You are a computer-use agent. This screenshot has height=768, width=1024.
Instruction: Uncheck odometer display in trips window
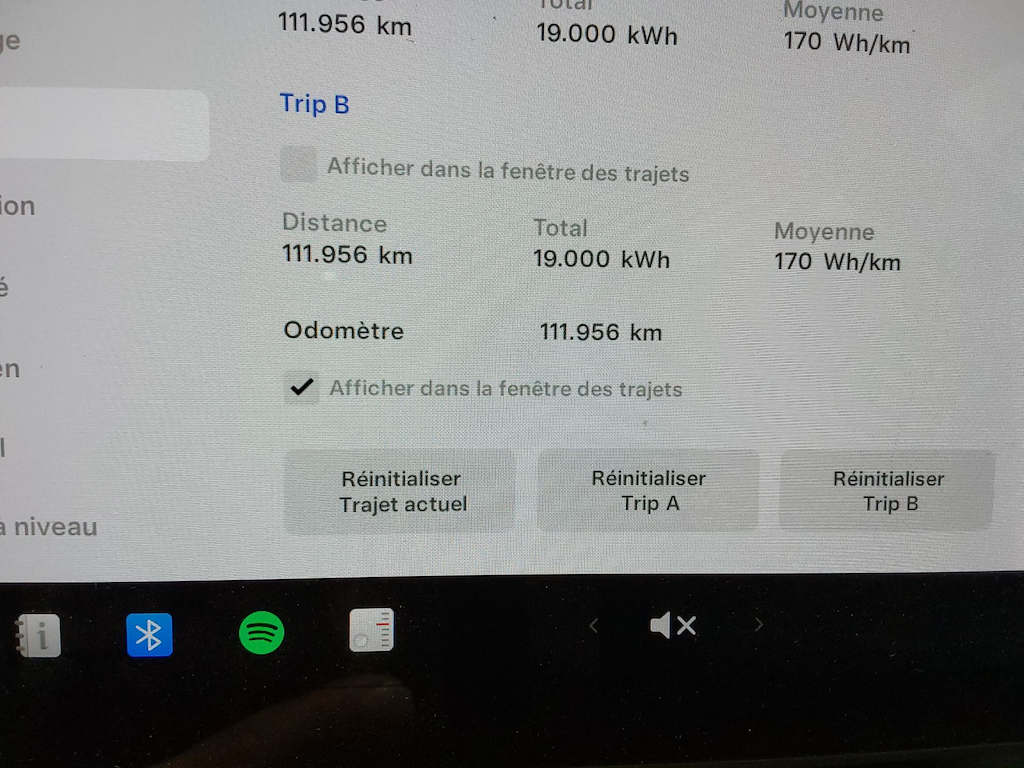pos(301,387)
